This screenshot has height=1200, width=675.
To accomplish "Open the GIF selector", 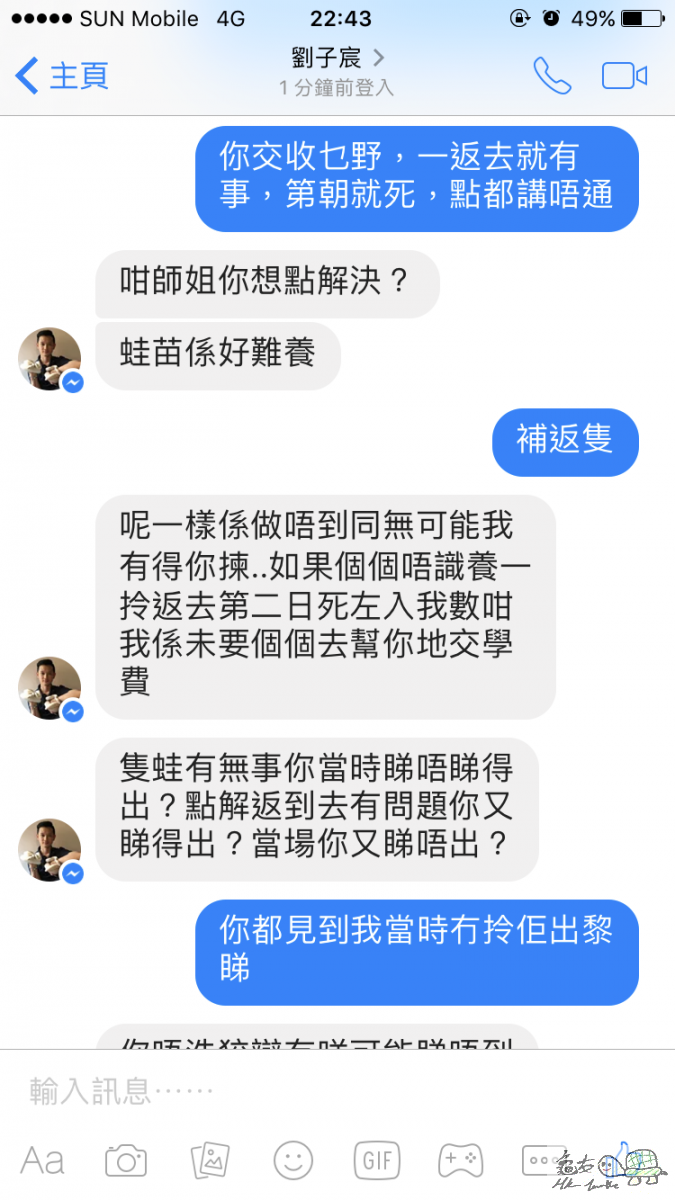I will click(377, 1160).
